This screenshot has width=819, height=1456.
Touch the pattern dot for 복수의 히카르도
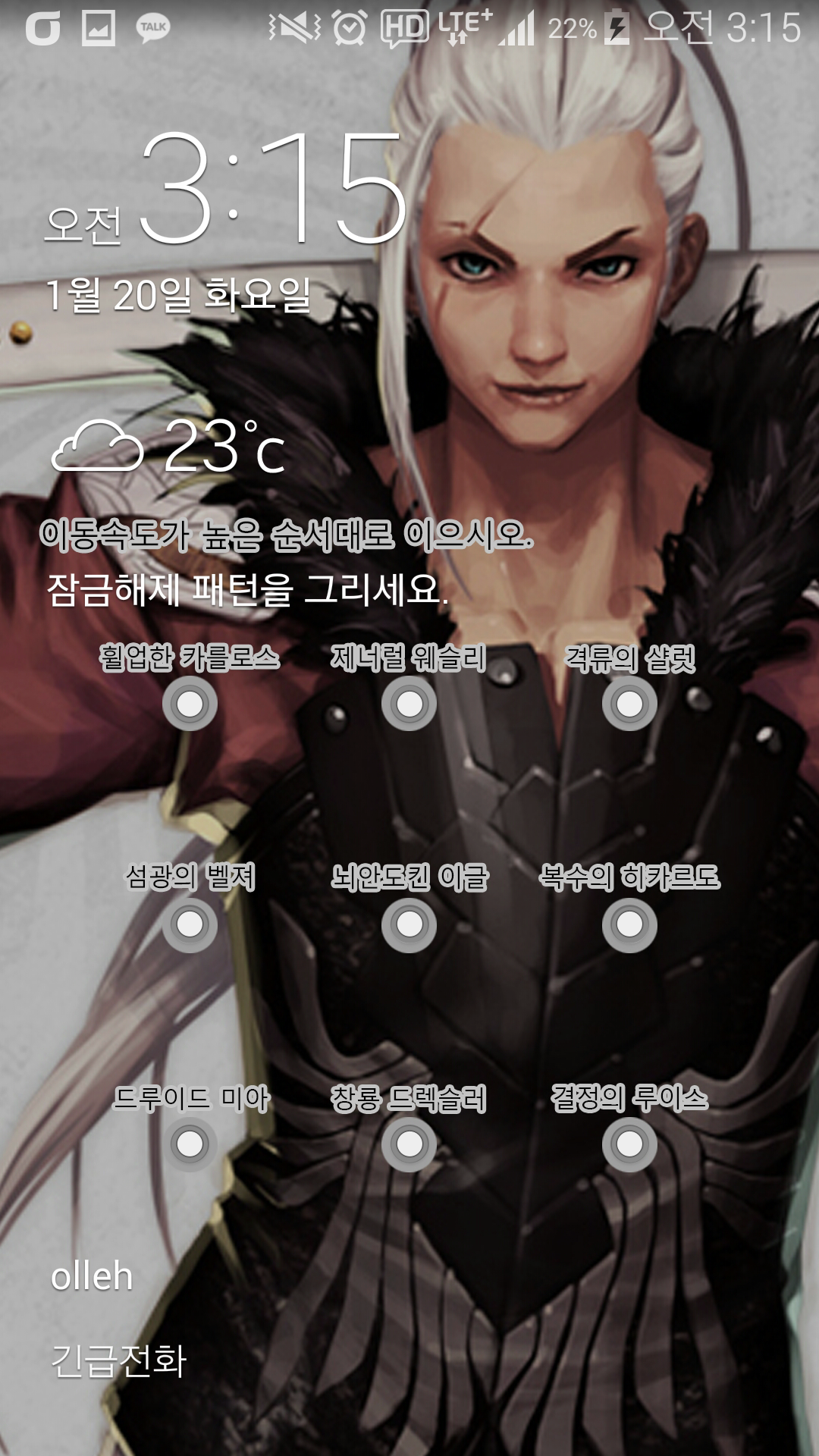(x=629, y=924)
